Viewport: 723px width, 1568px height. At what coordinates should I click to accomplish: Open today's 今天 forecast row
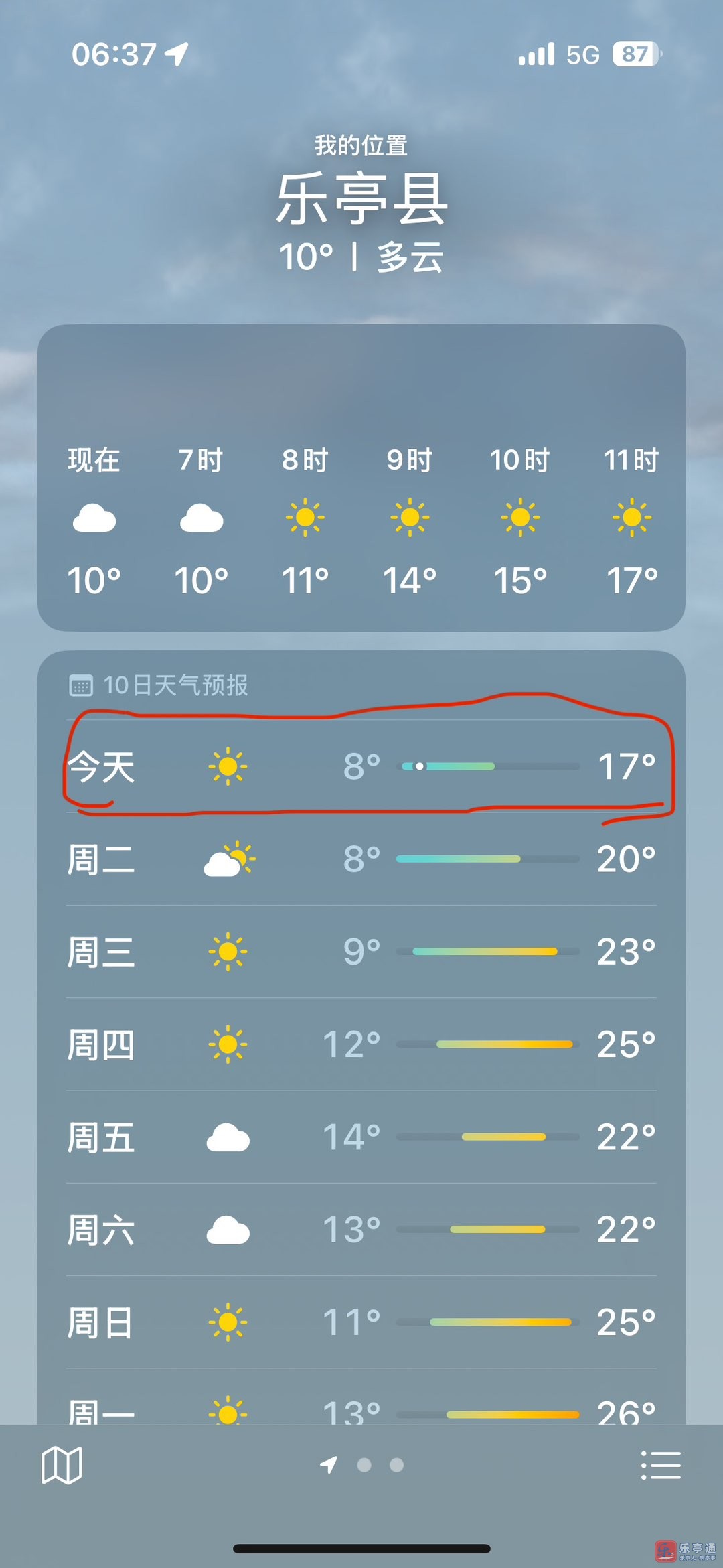[361, 766]
